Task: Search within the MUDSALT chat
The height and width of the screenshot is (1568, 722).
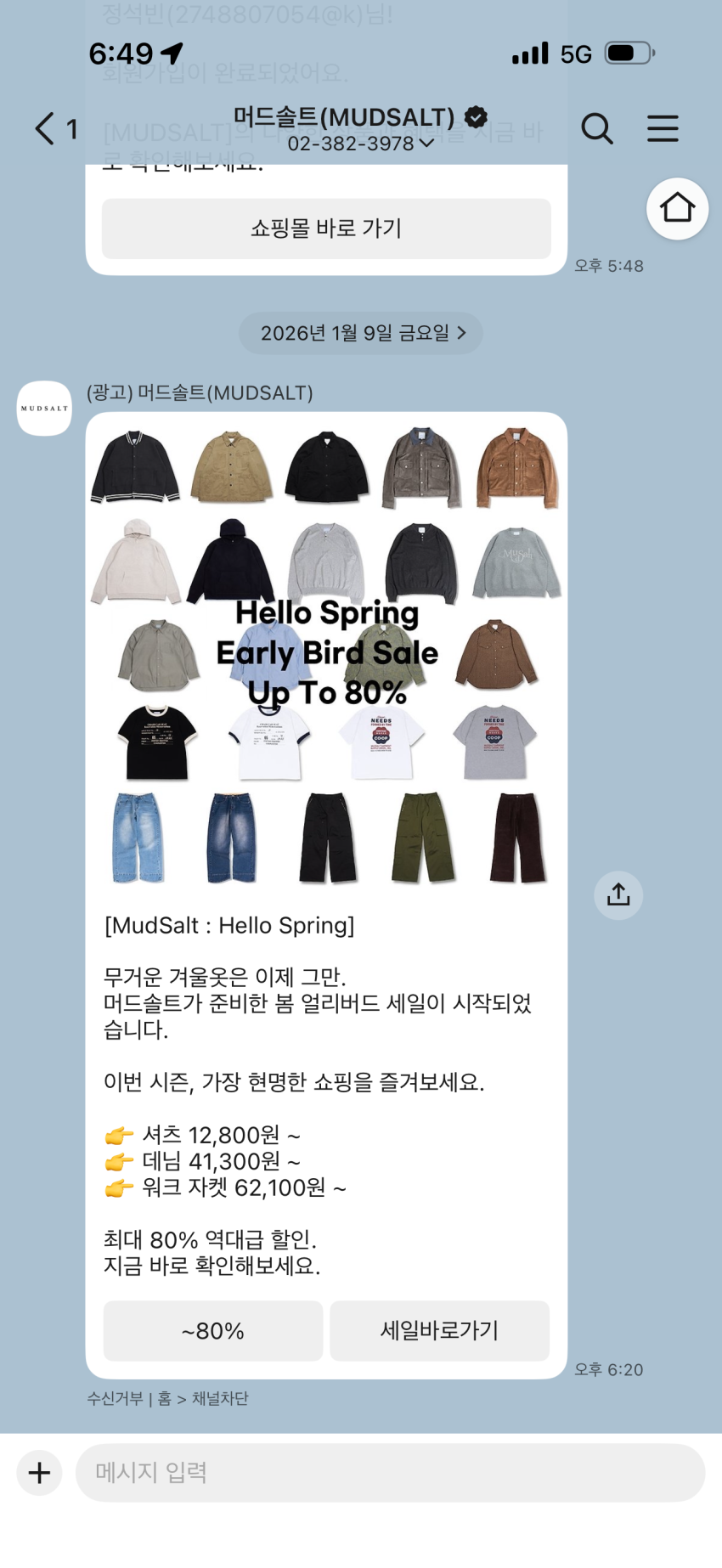Action: pyautogui.click(x=597, y=129)
